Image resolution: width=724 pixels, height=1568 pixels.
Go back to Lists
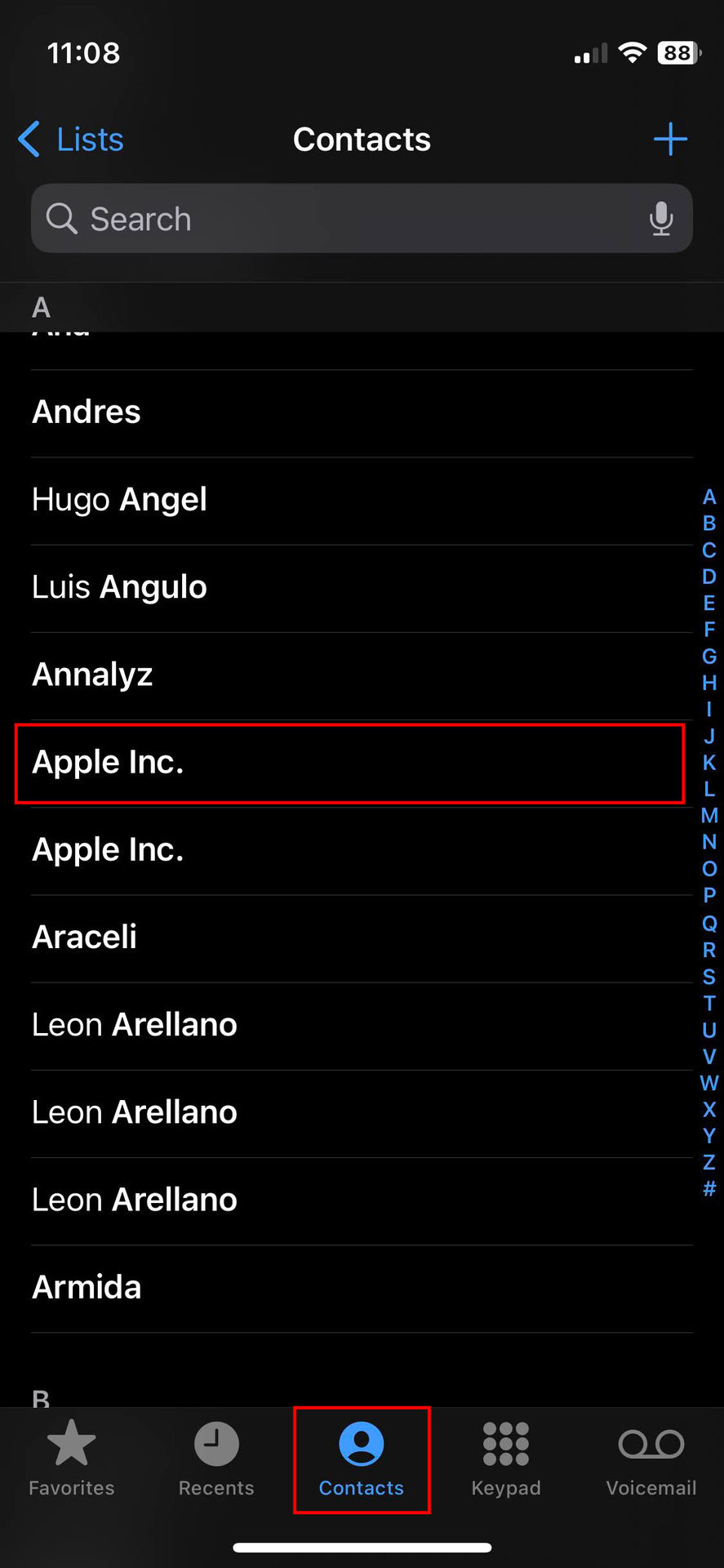72,140
